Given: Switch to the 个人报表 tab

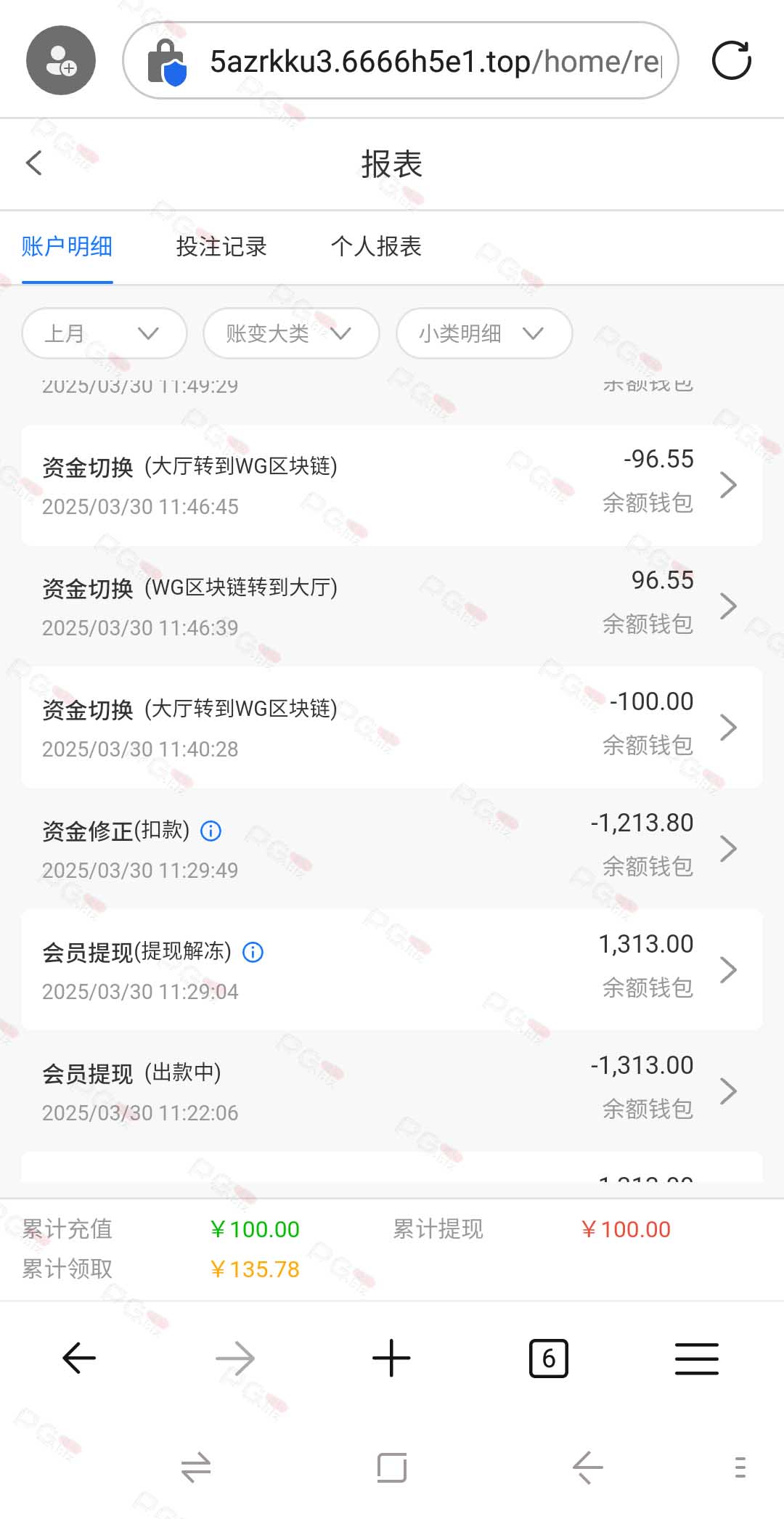Looking at the screenshot, I should click(376, 247).
